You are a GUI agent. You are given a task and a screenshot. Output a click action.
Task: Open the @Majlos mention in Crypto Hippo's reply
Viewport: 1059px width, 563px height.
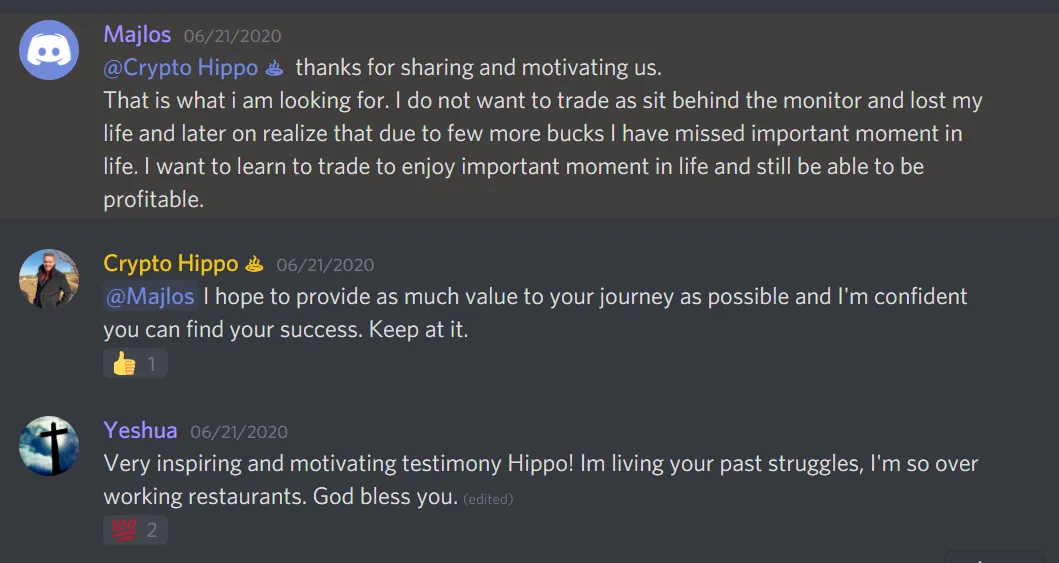tap(149, 297)
